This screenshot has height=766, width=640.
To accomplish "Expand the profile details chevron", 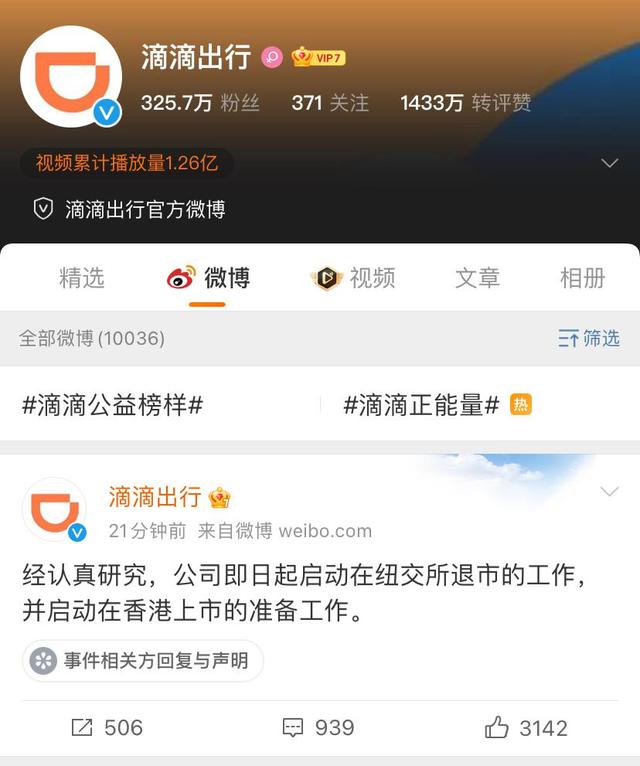I will [609, 163].
